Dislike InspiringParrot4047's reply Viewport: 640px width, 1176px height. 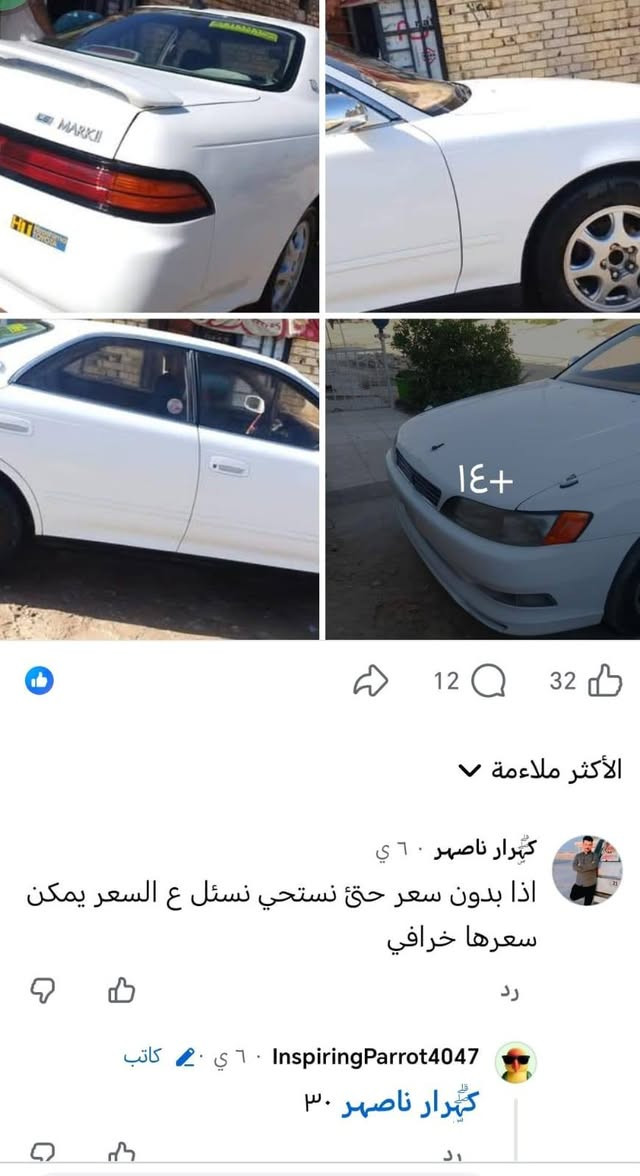(x=43, y=1152)
